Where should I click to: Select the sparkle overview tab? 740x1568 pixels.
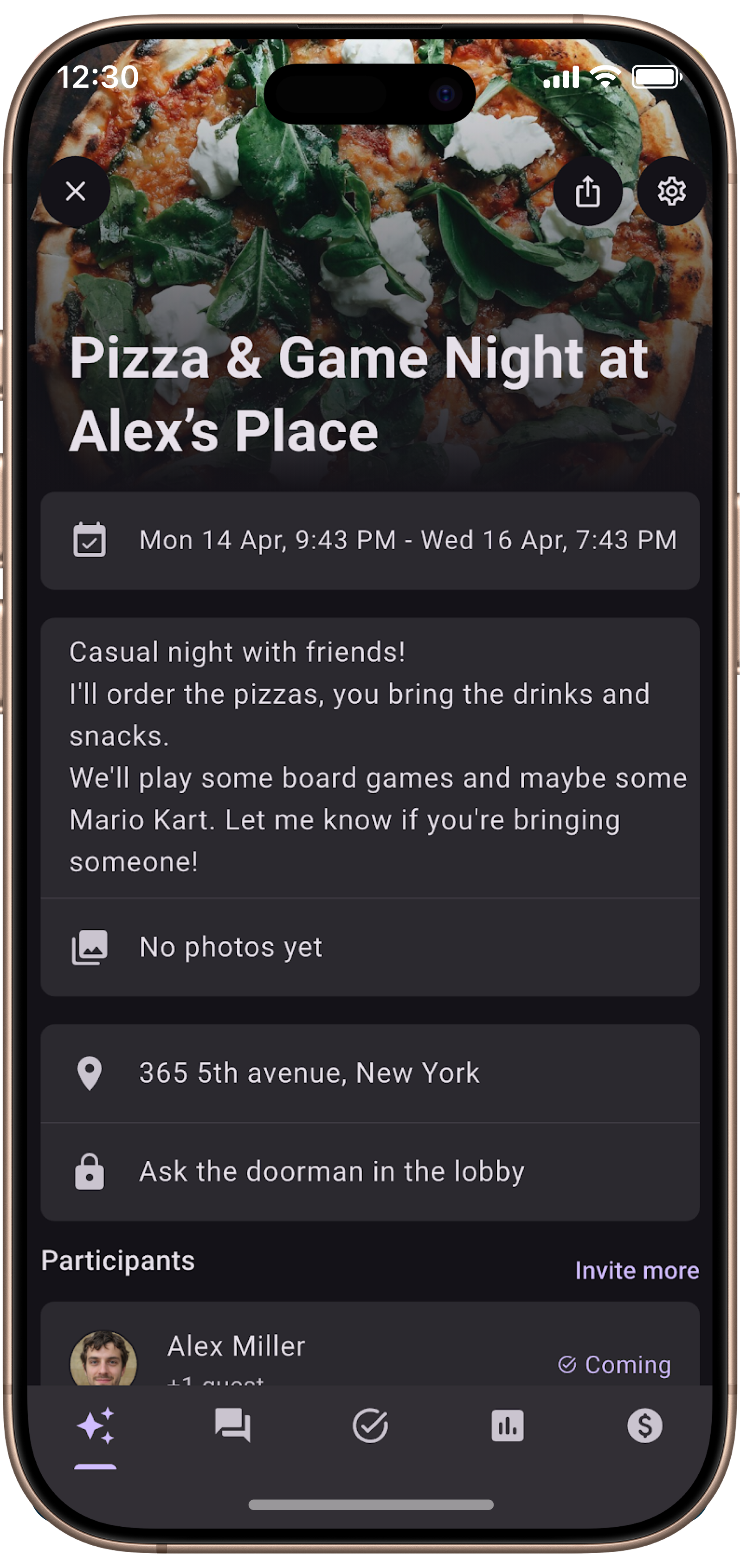(x=96, y=1426)
